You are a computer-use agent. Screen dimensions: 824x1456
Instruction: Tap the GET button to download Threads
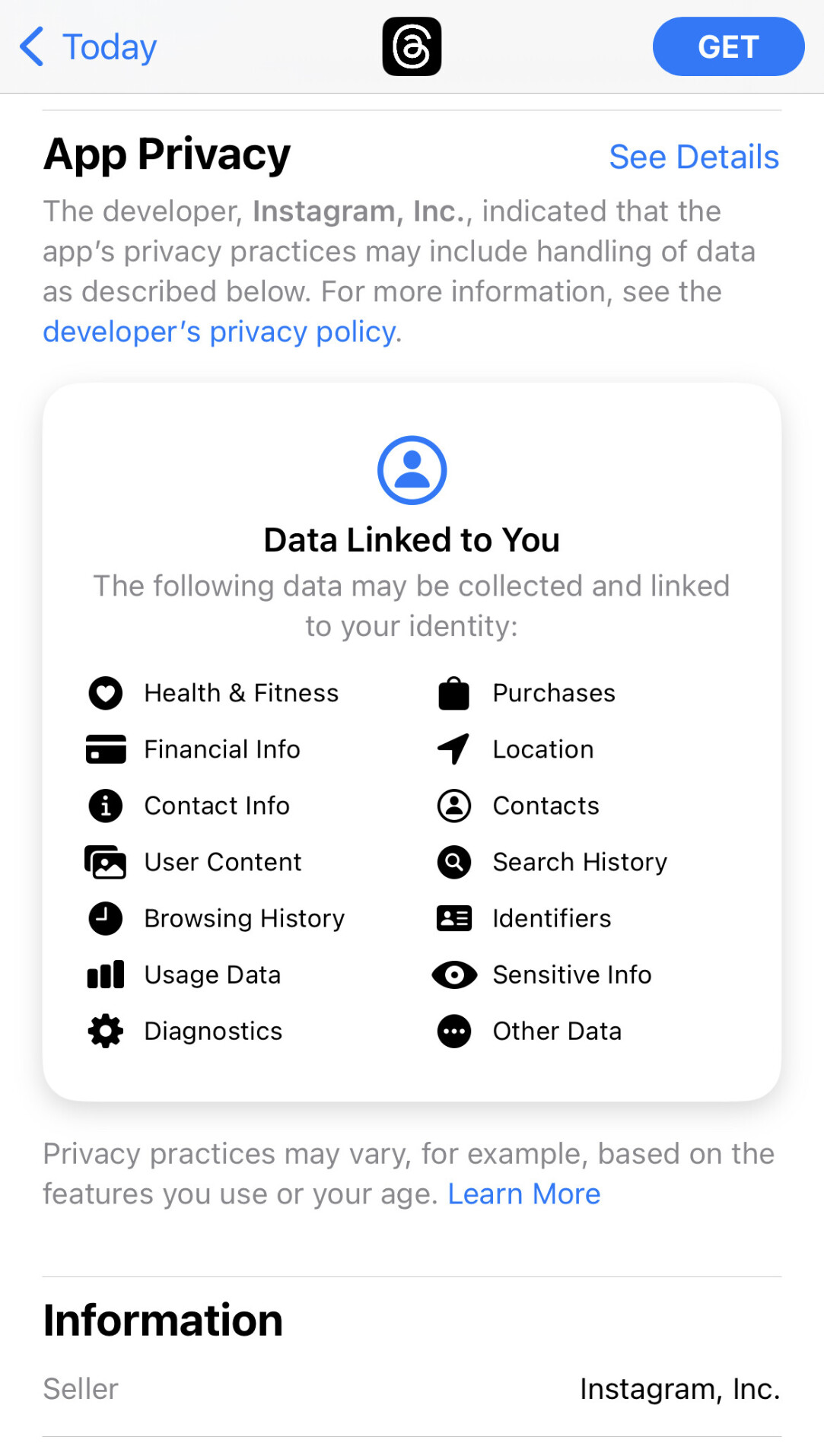[x=727, y=47]
